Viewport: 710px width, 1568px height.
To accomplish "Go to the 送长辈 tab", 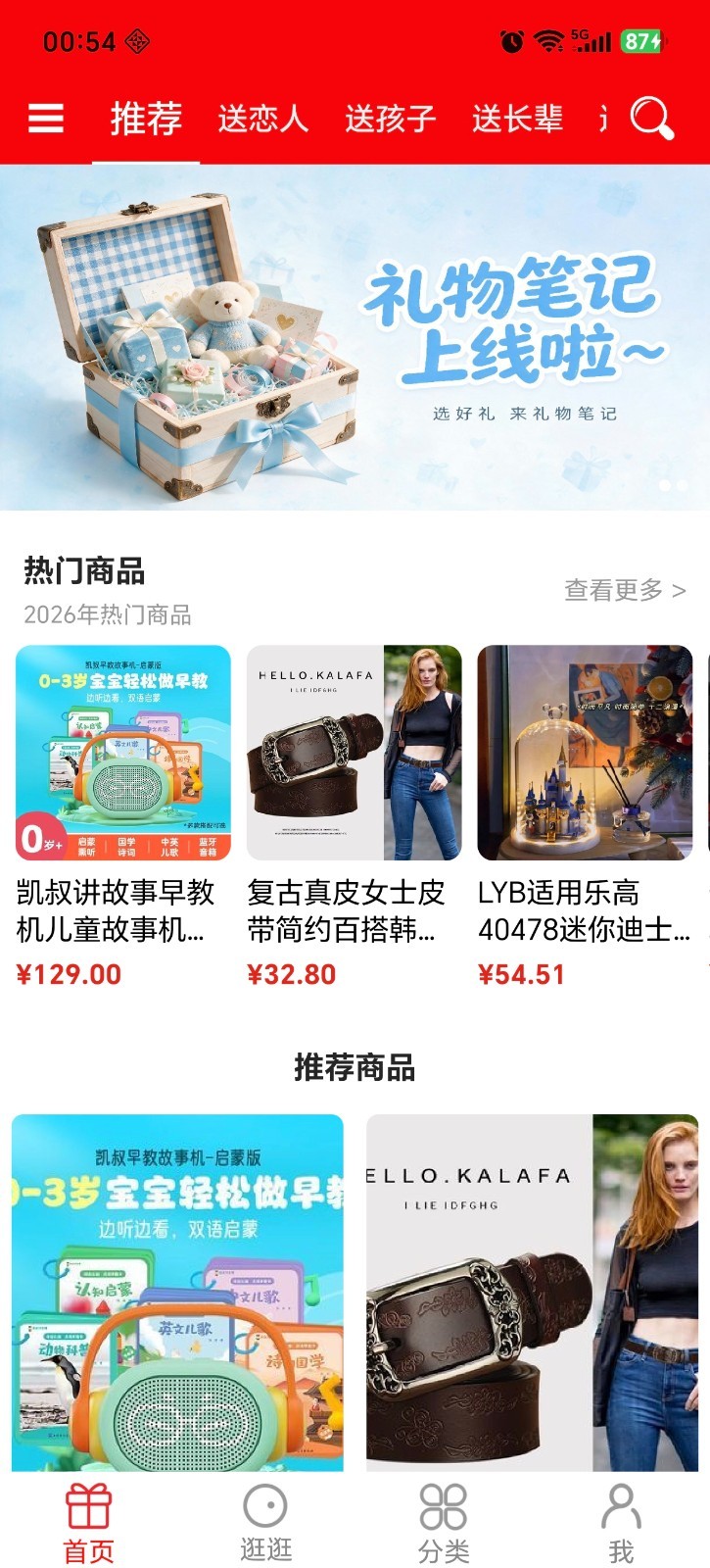I will (x=518, y=120).
